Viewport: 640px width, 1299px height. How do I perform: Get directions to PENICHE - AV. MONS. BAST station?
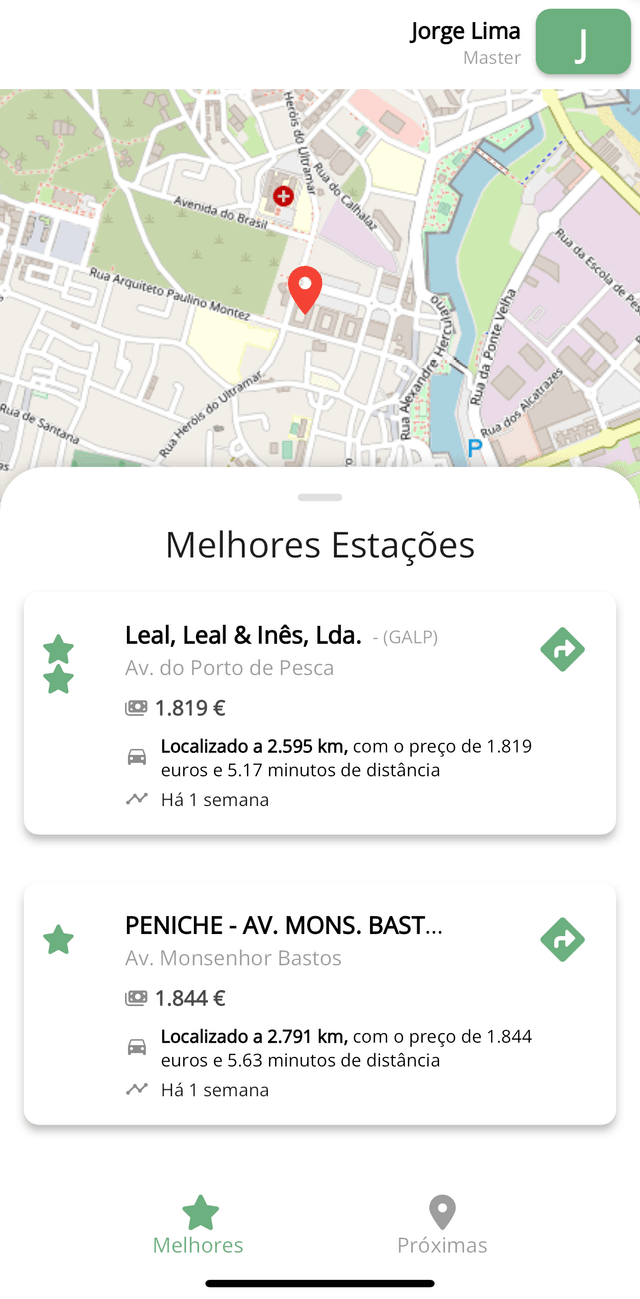[x=562, y=940]
